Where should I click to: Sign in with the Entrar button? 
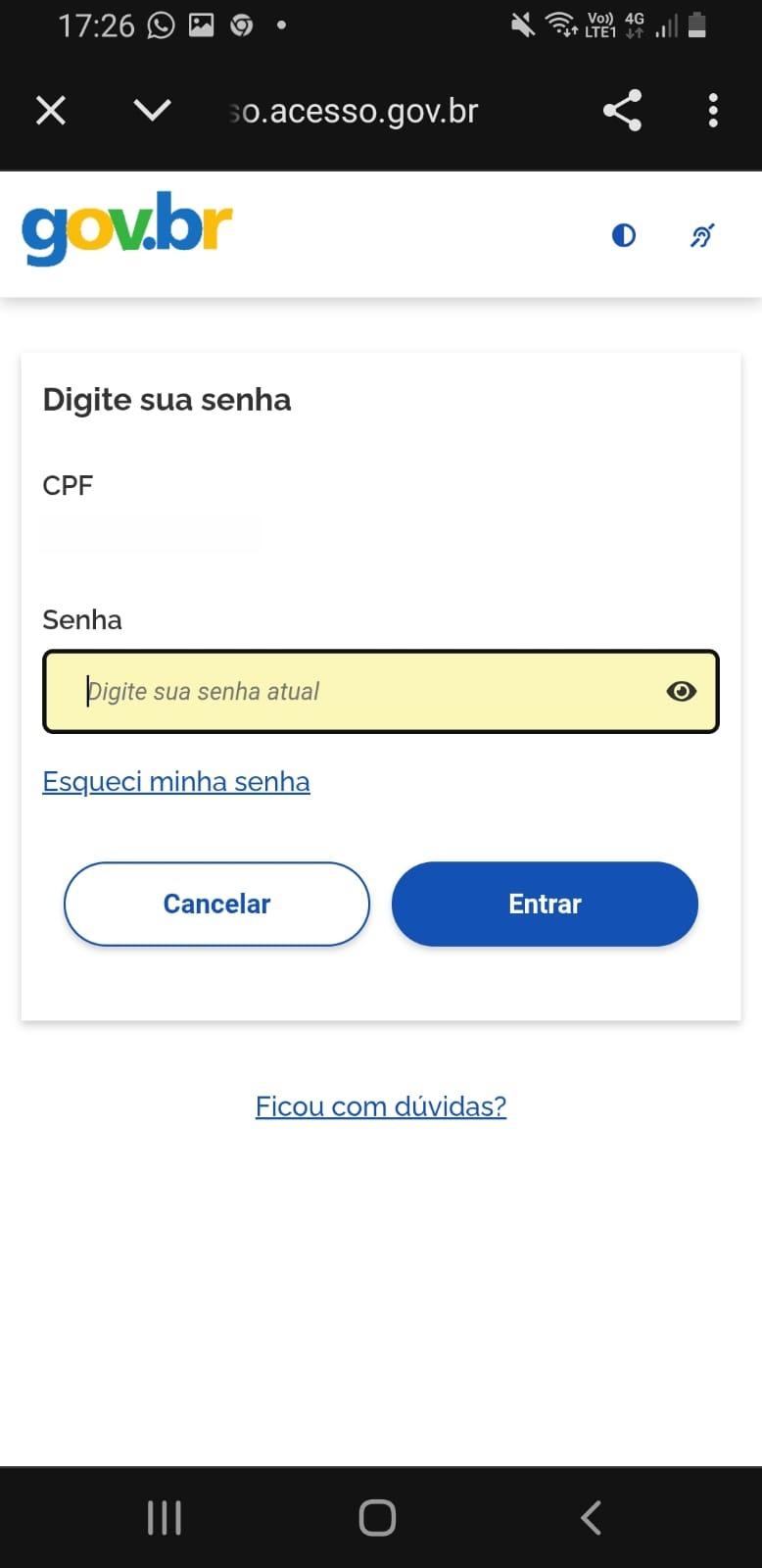point(545,904)
